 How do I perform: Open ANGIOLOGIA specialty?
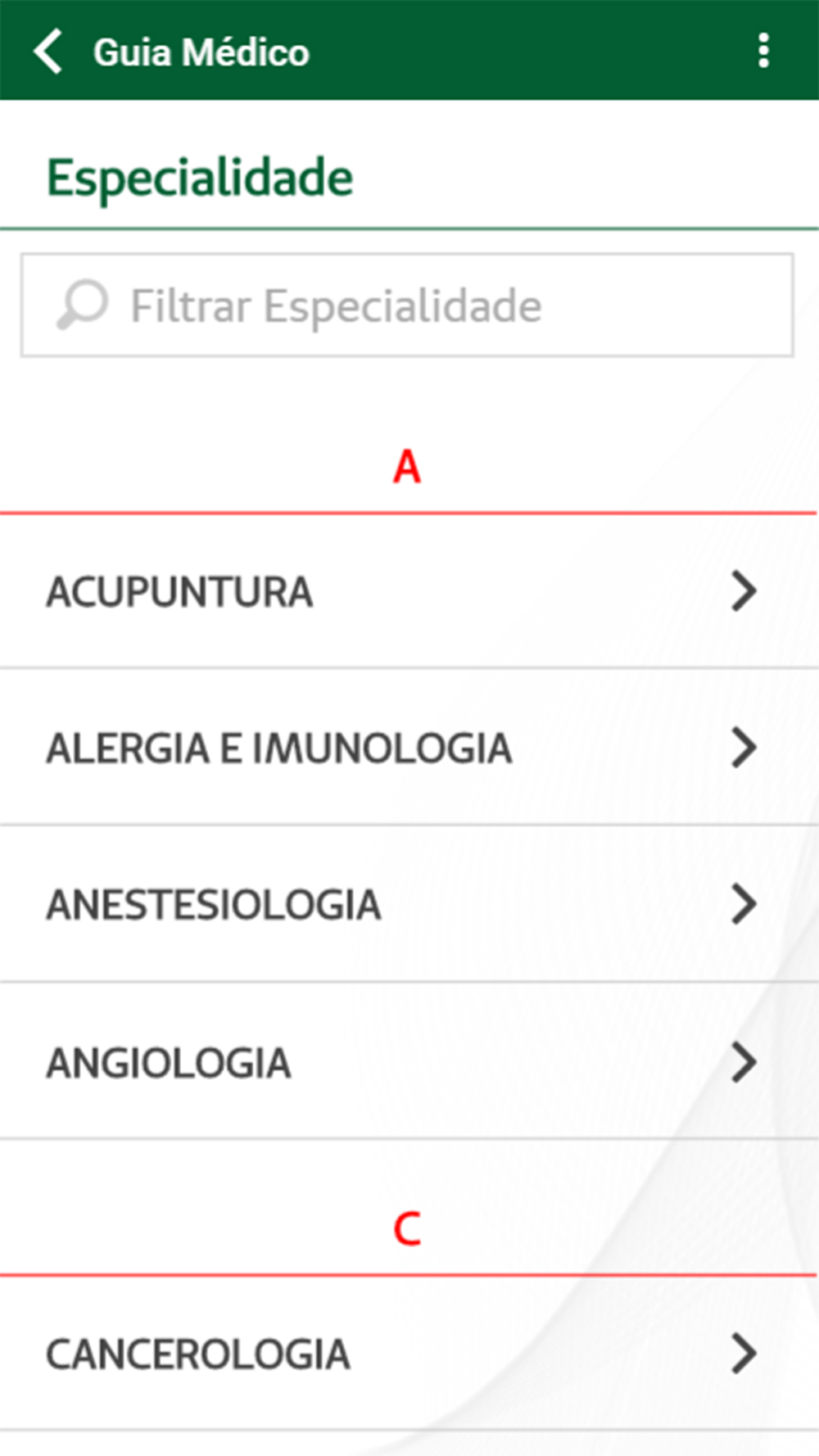tap(409, 1061)
